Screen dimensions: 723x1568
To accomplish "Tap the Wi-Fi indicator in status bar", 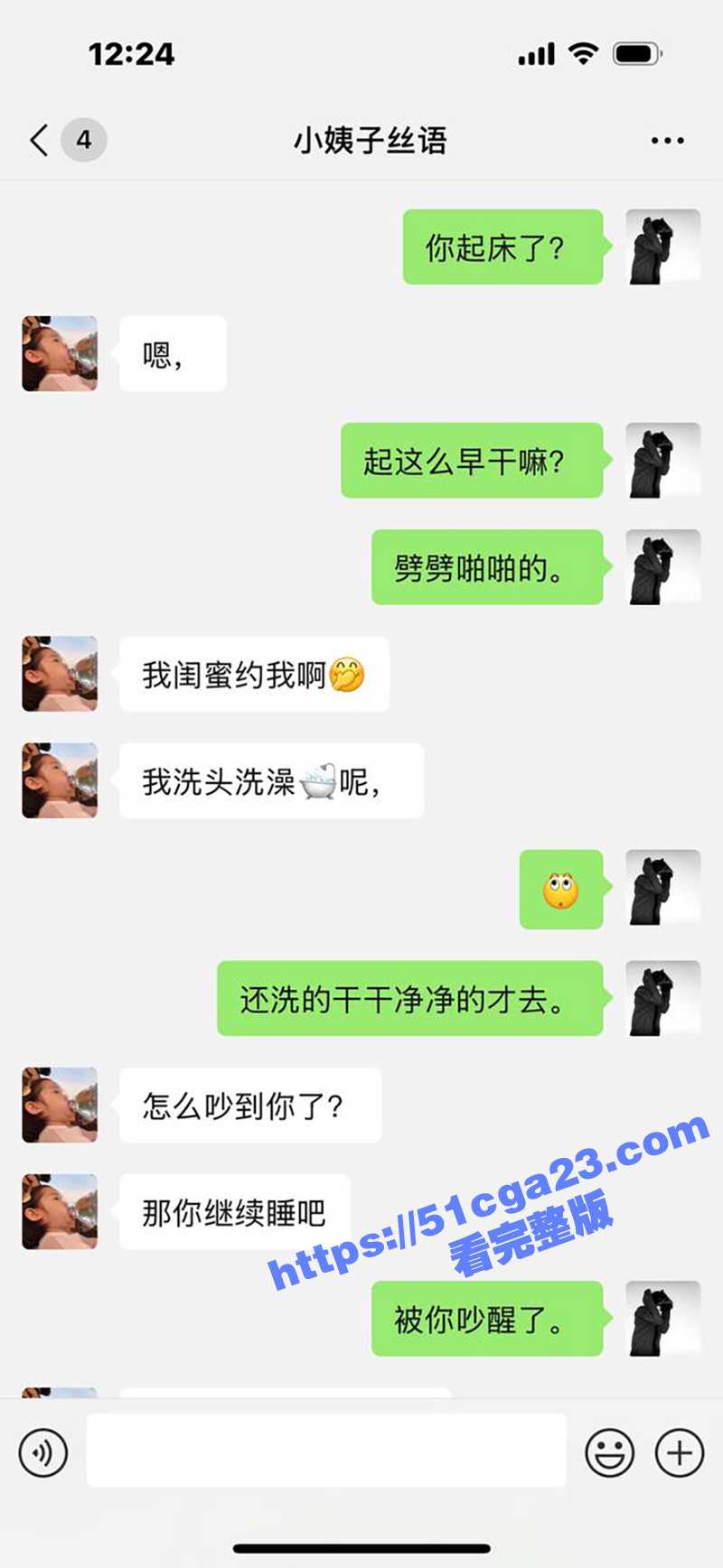I will [x=584, y=54].
